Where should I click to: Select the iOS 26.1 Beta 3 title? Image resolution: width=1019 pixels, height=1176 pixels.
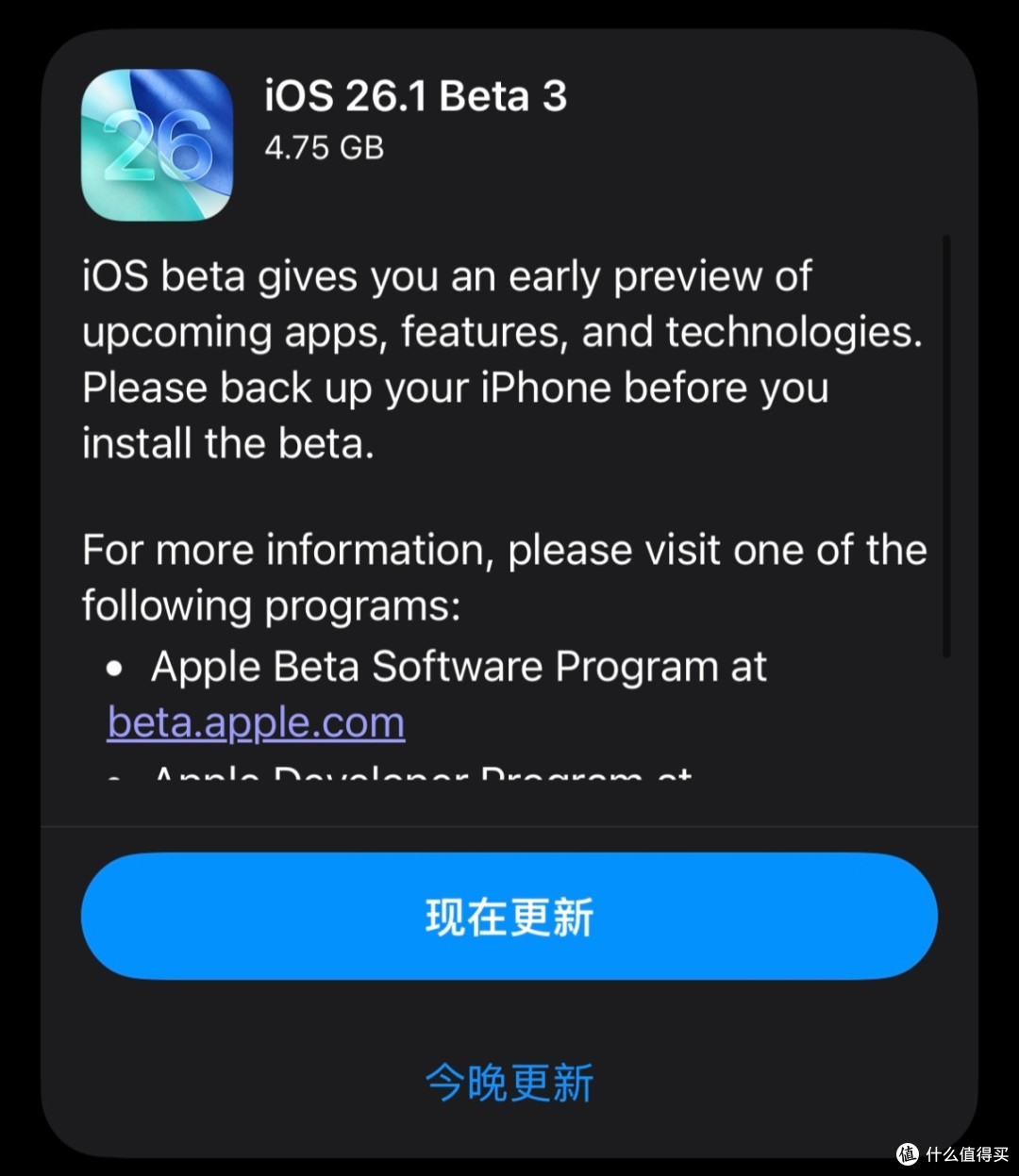pos(415,95)
